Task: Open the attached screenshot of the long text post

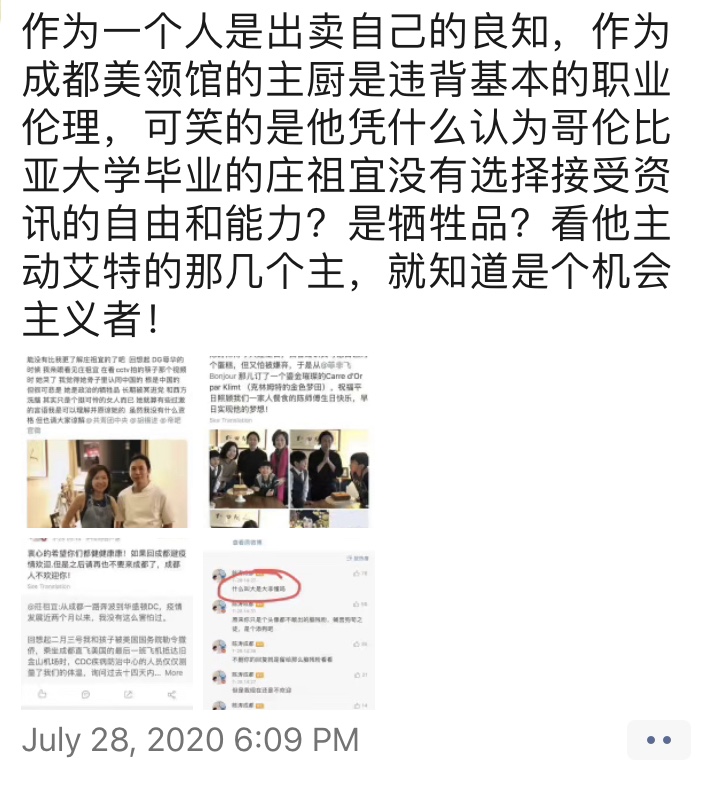Action: click(105, 625)
